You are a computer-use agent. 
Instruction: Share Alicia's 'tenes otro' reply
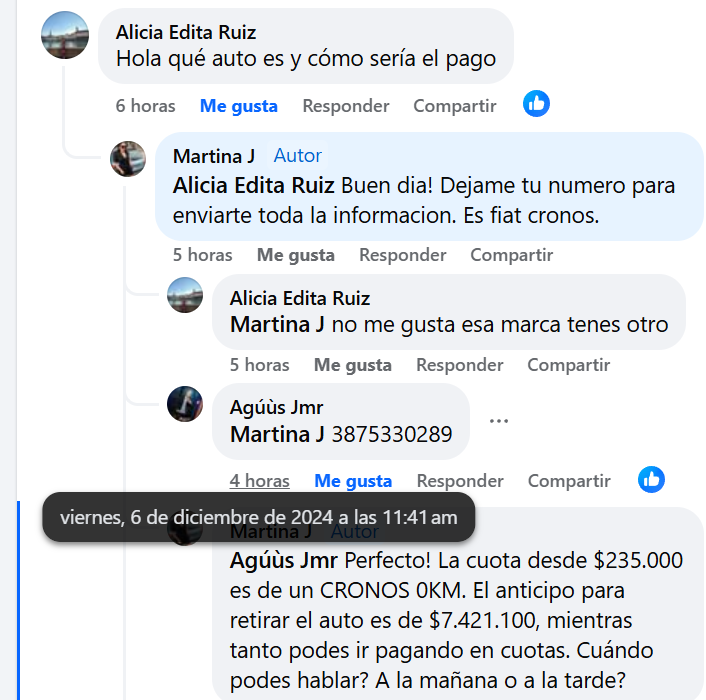tap(568, 365)
